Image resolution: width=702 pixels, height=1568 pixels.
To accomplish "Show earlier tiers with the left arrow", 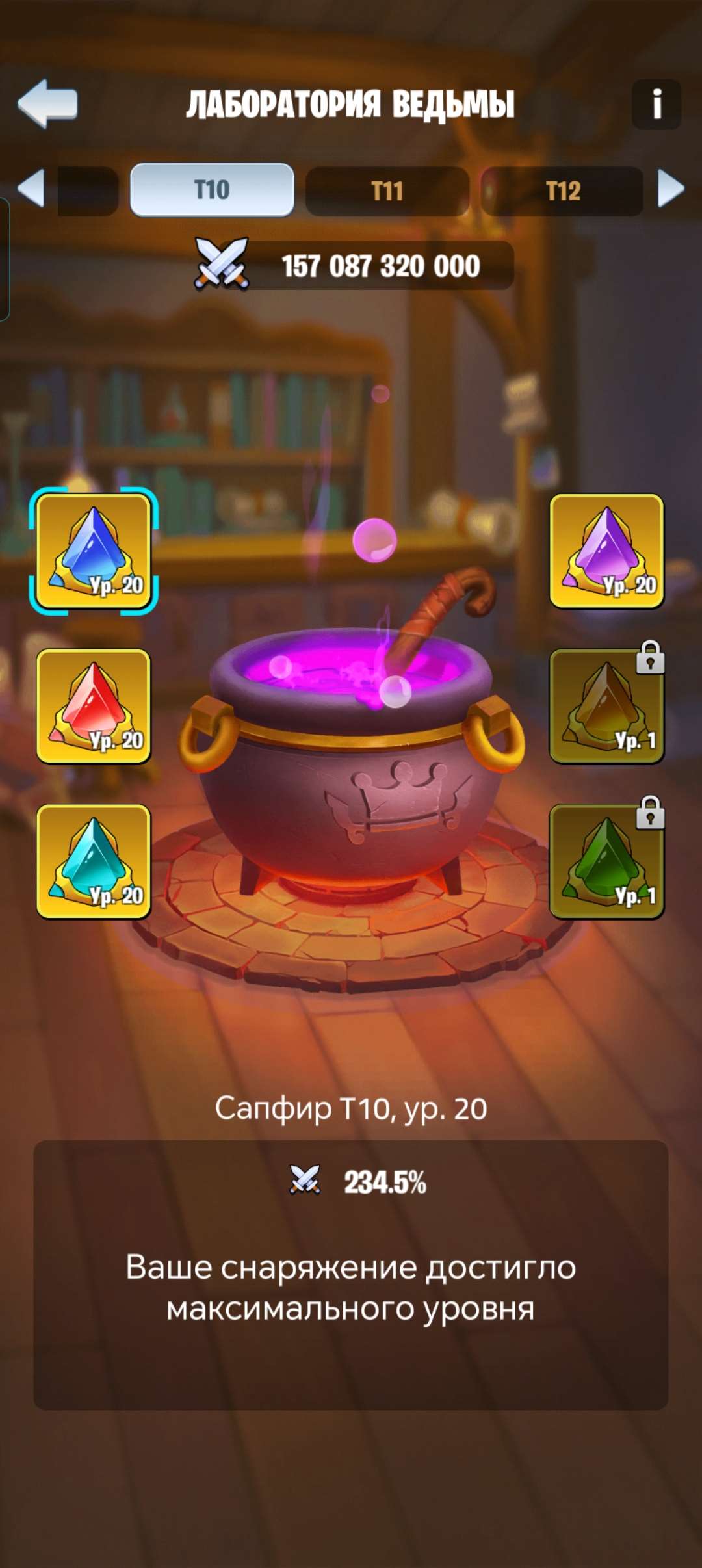I will (x=31, y=189).
